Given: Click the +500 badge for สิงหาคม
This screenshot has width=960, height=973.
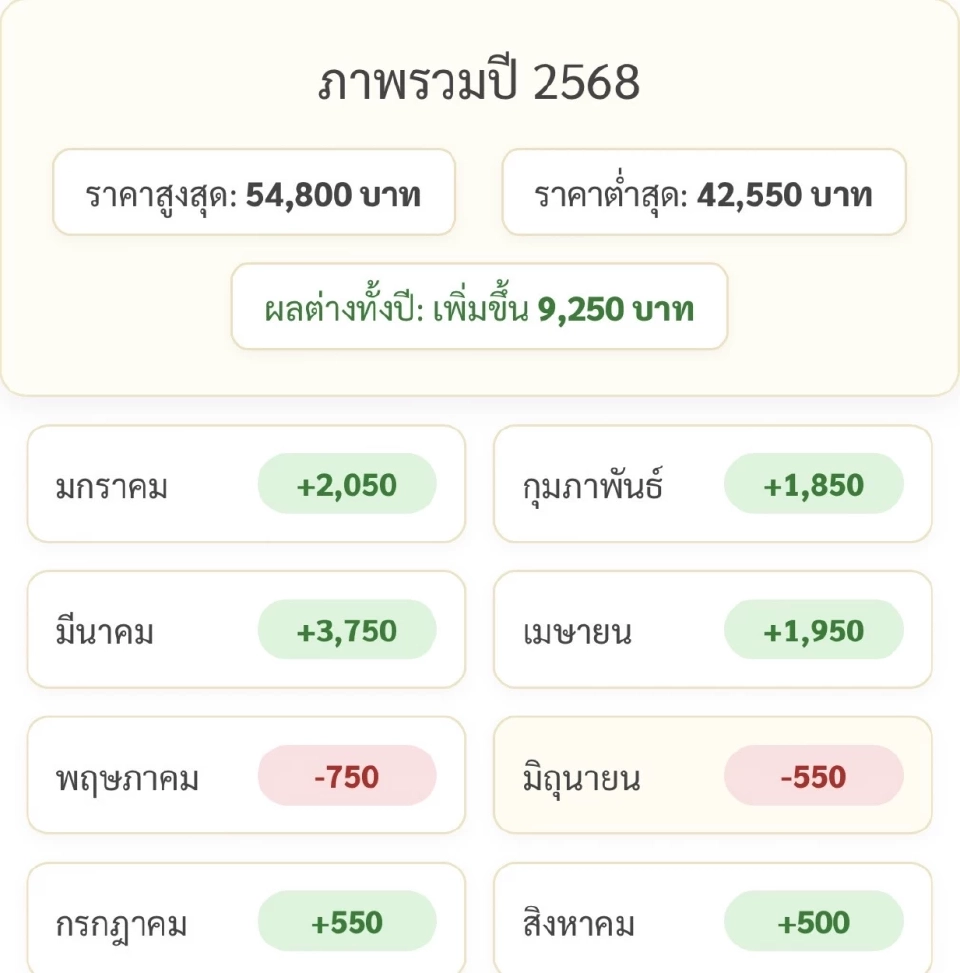Looking at the screenshot, I should [x=813, y=922].
